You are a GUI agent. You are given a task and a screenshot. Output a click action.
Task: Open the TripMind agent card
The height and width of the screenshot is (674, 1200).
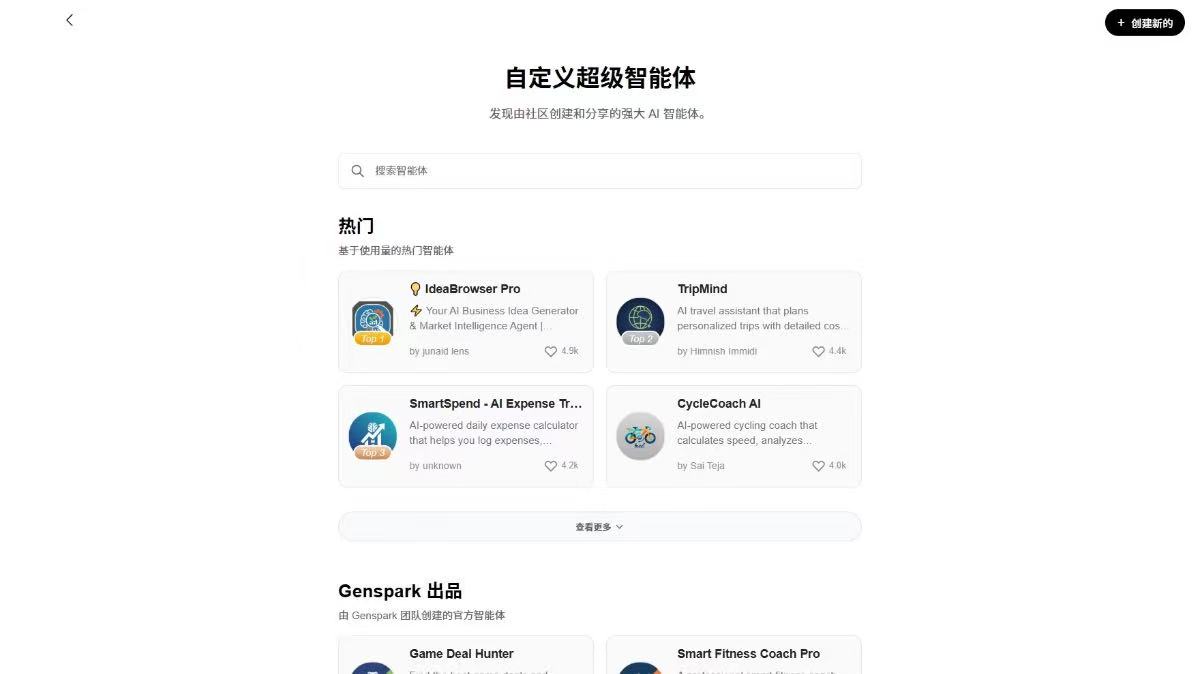(733, 321)
